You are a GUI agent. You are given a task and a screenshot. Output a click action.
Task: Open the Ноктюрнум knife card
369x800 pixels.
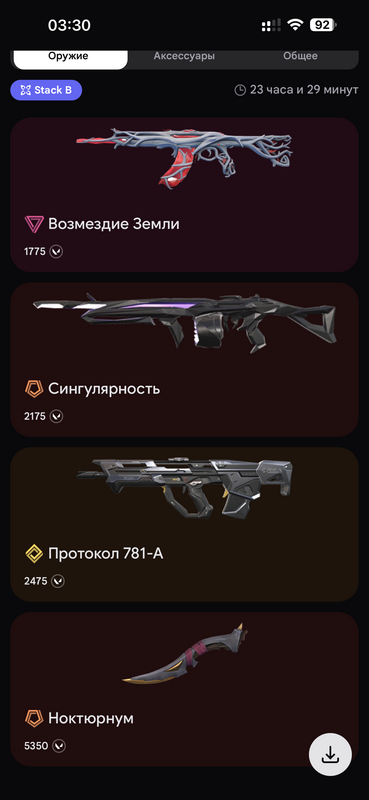[x=184, y=689]
